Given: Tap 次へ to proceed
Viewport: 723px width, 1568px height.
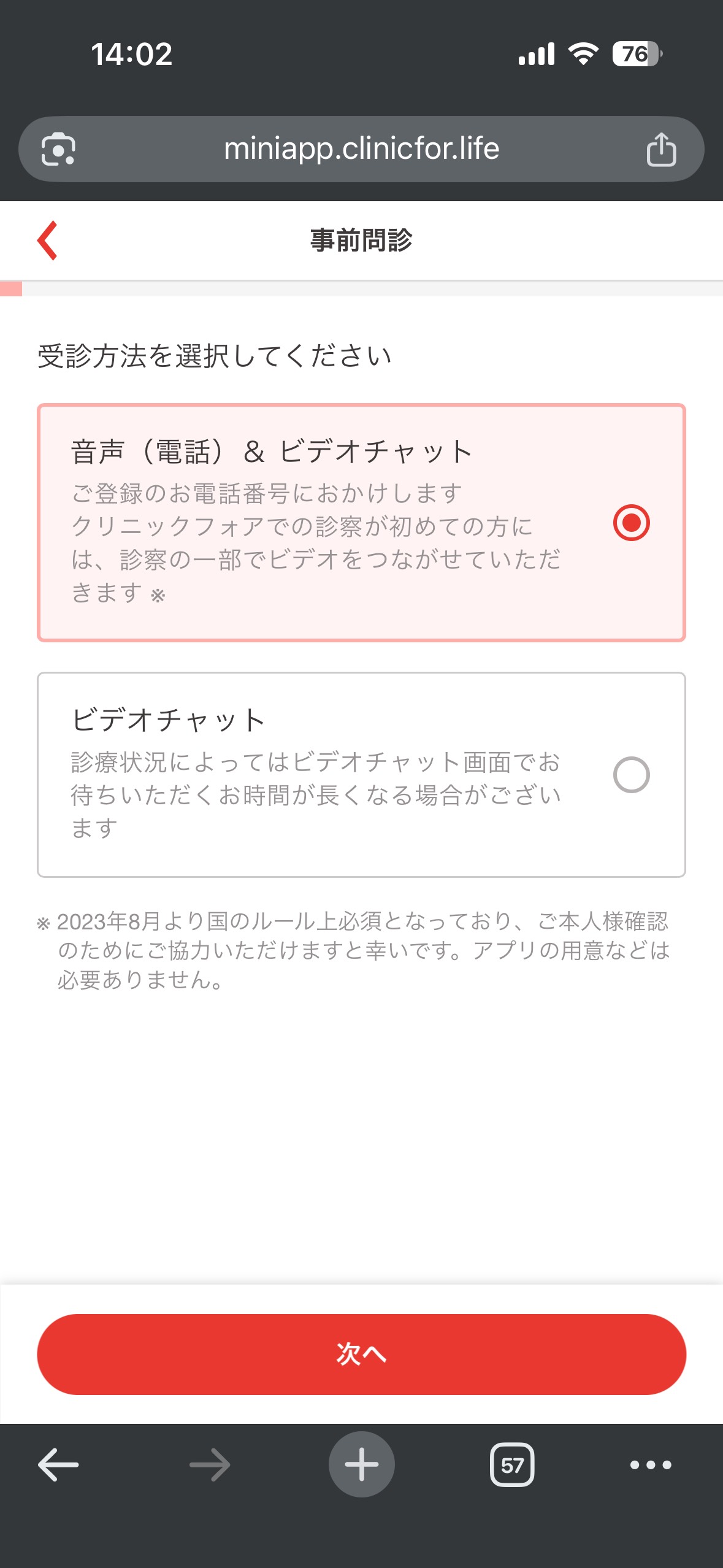Looking at the screenshot, I should point(361,1354).
